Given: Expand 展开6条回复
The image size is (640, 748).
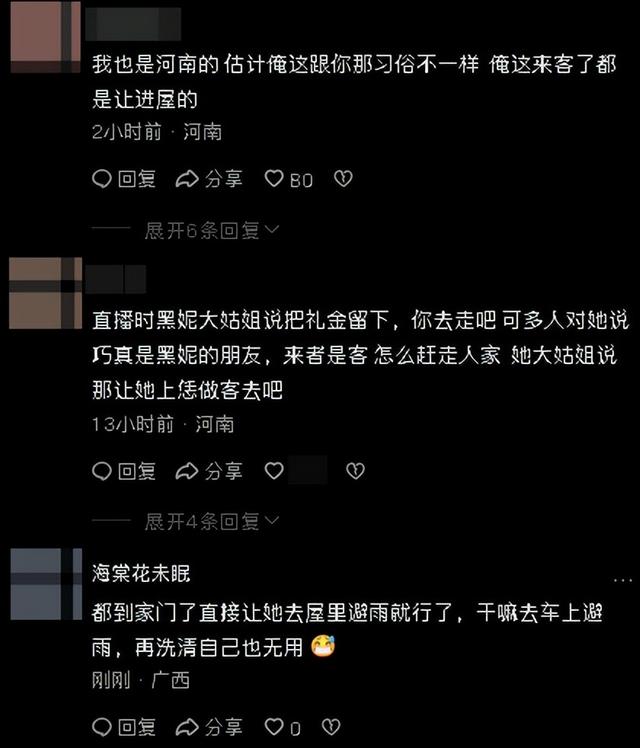Looking at the screenshot, I should coord(211,231).
